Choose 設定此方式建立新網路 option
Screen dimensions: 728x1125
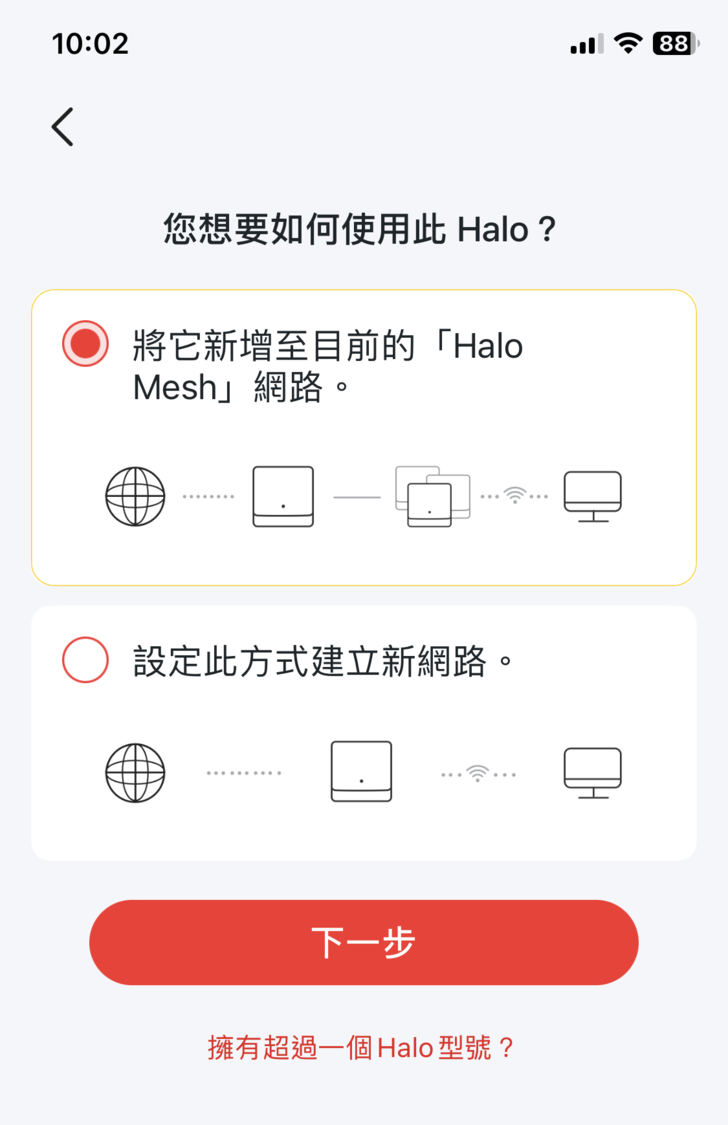[x=85, y=660]
